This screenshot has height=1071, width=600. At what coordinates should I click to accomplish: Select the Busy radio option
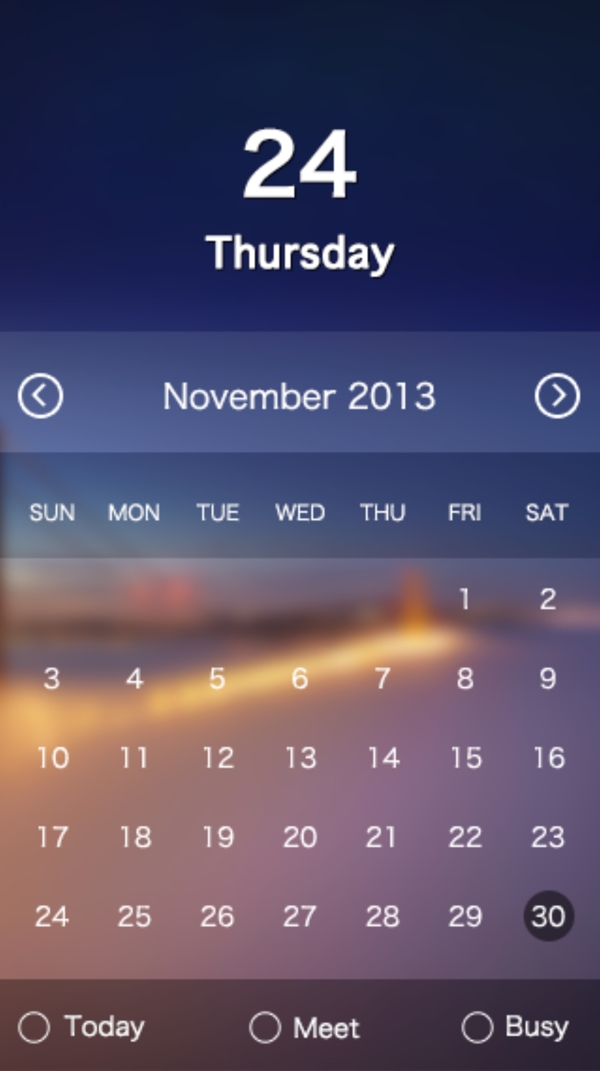click(477, 1027)
